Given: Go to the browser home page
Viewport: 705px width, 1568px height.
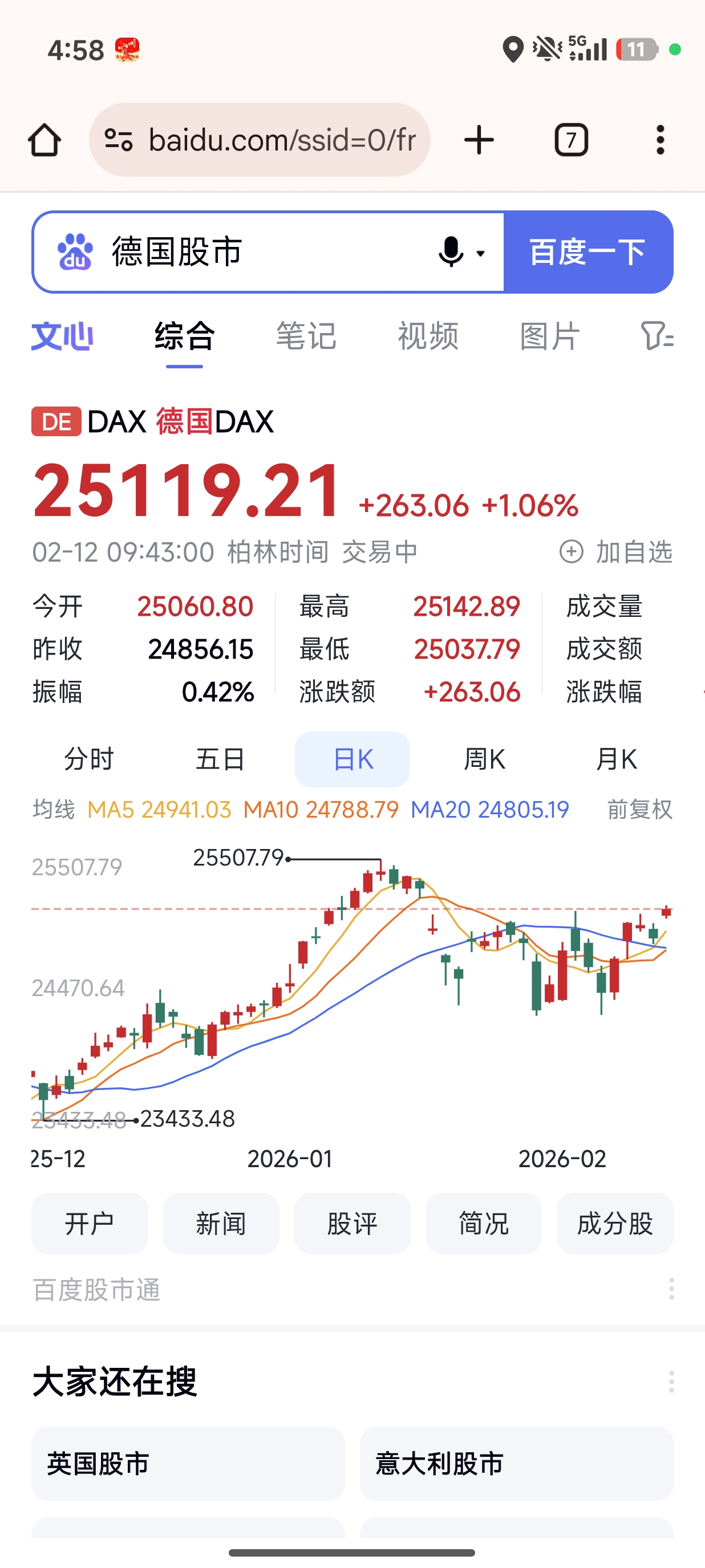Looking at the screenshot, I should 44,140.
